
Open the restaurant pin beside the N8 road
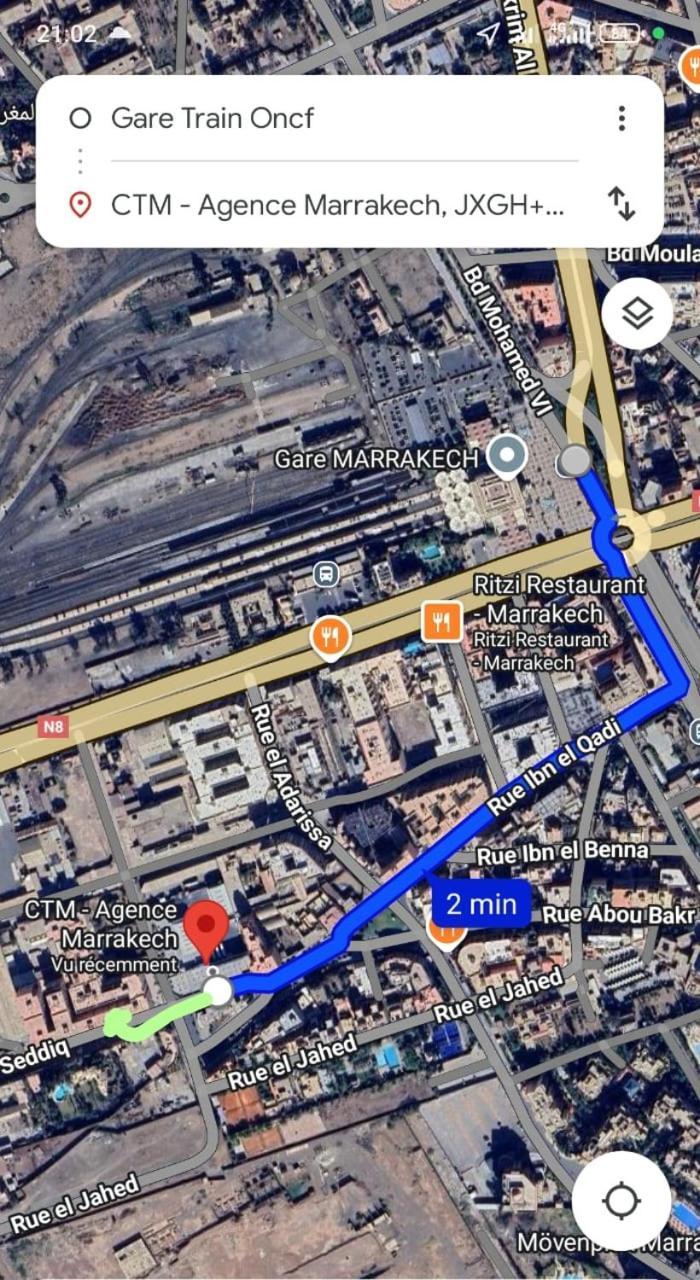[x=330, y=636]
